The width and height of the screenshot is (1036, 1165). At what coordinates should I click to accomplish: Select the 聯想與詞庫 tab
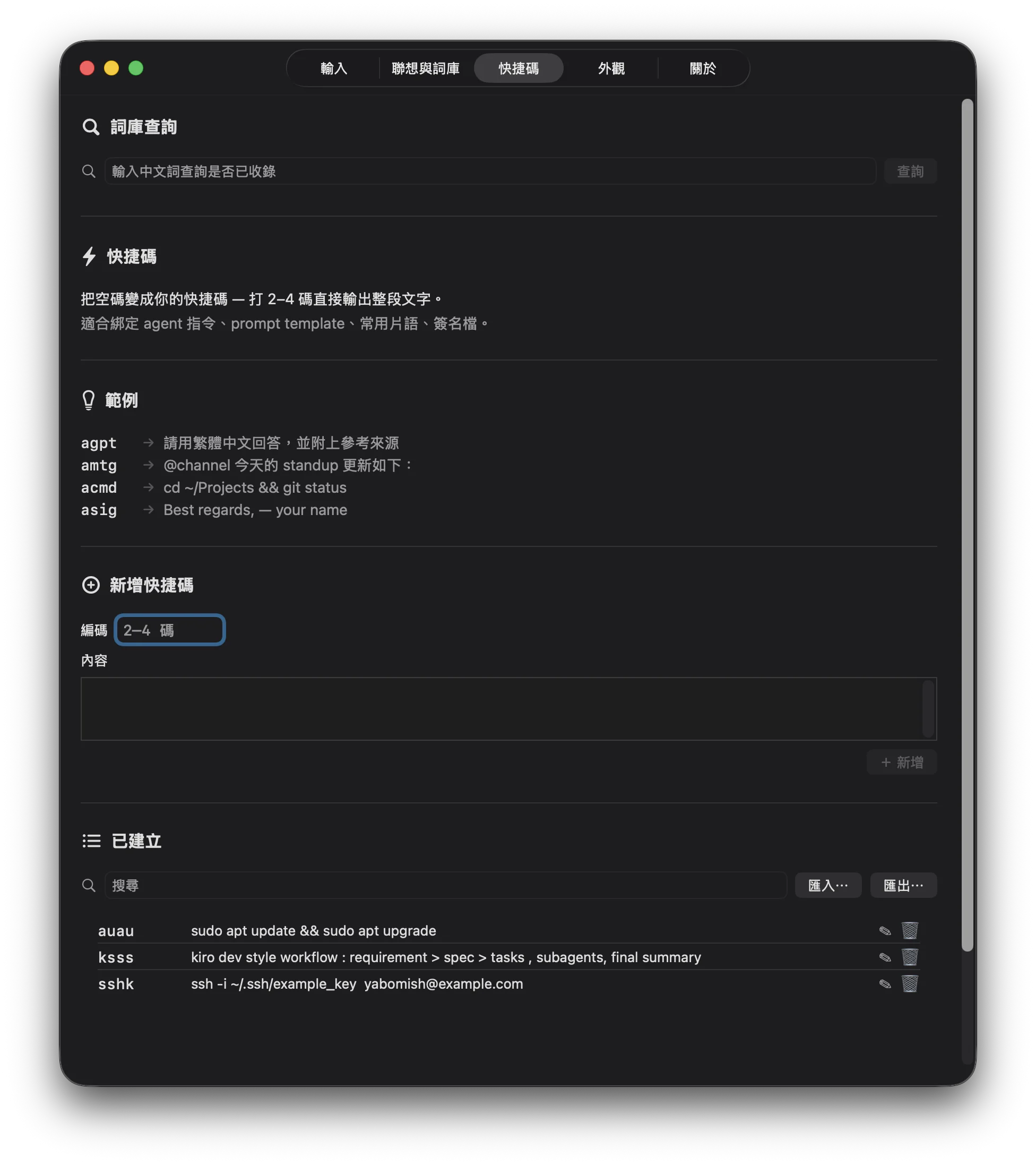pyautogui.click(x=426, y=68)
